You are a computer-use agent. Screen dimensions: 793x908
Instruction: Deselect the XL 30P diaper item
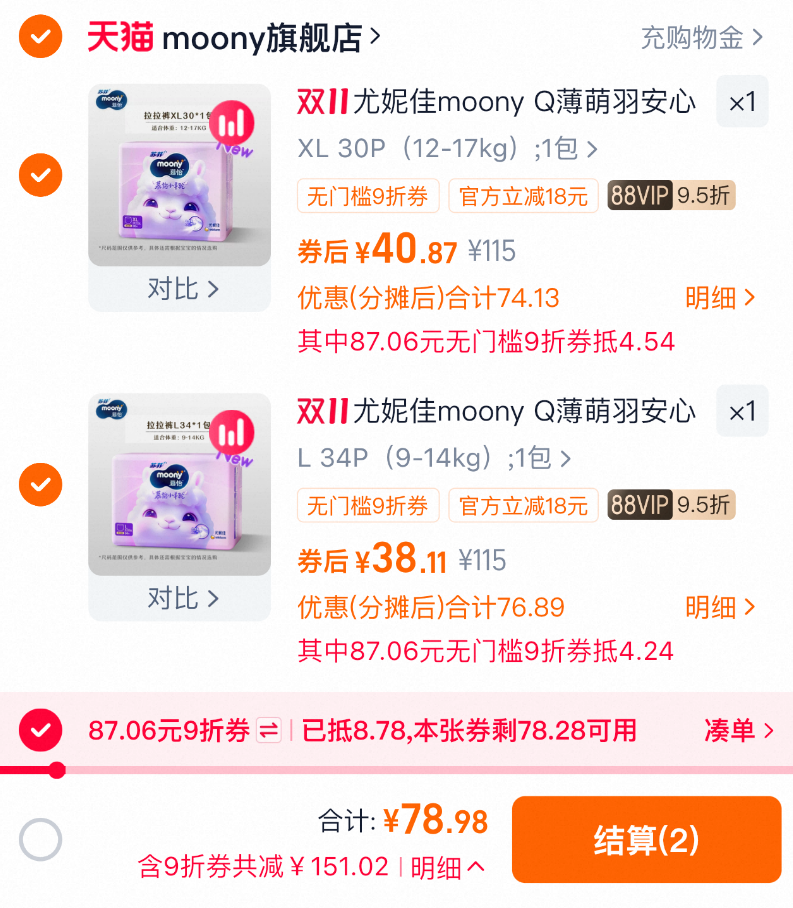[40, 175]
